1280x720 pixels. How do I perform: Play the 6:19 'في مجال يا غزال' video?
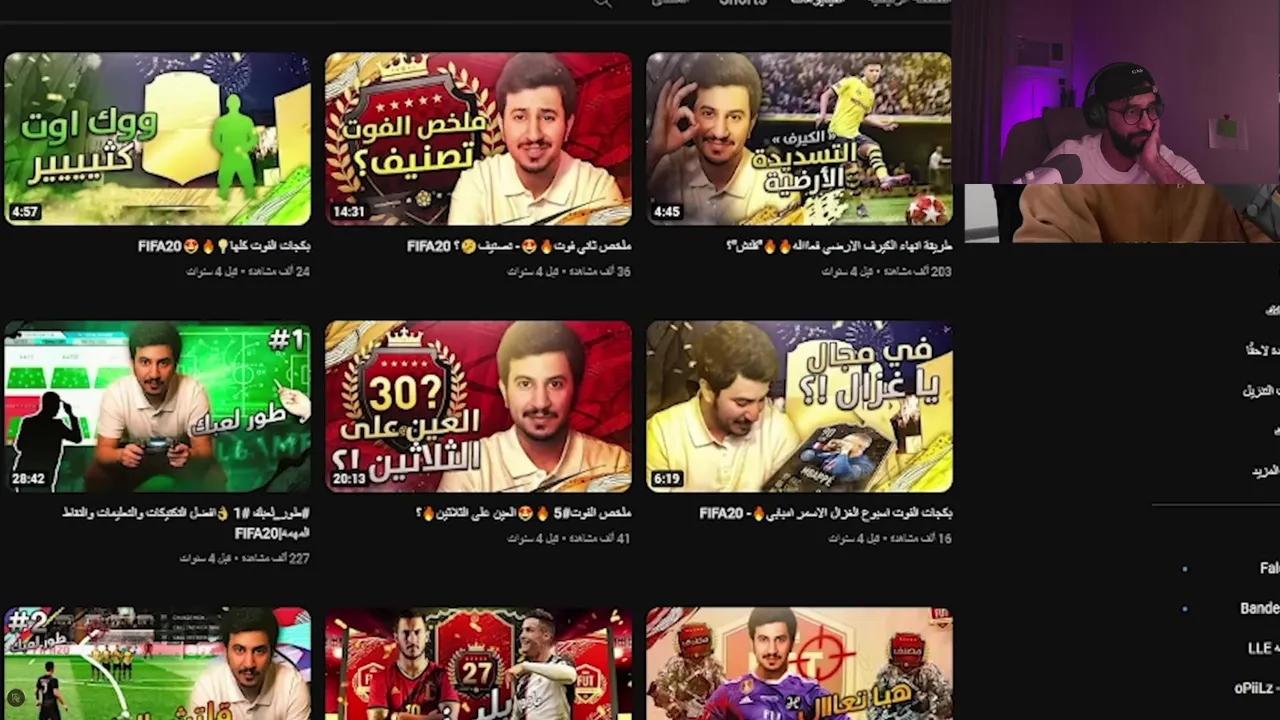point(798,406)
